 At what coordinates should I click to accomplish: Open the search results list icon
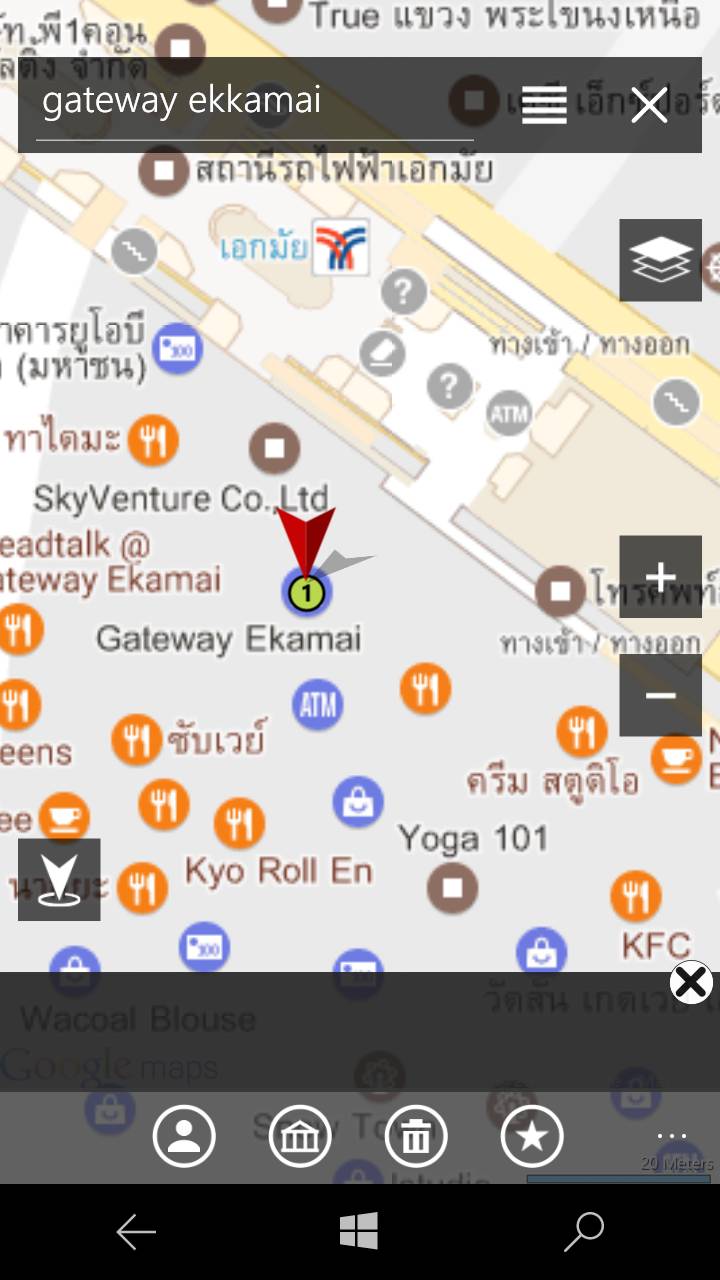pyautogui.click(x=544, y=104)
